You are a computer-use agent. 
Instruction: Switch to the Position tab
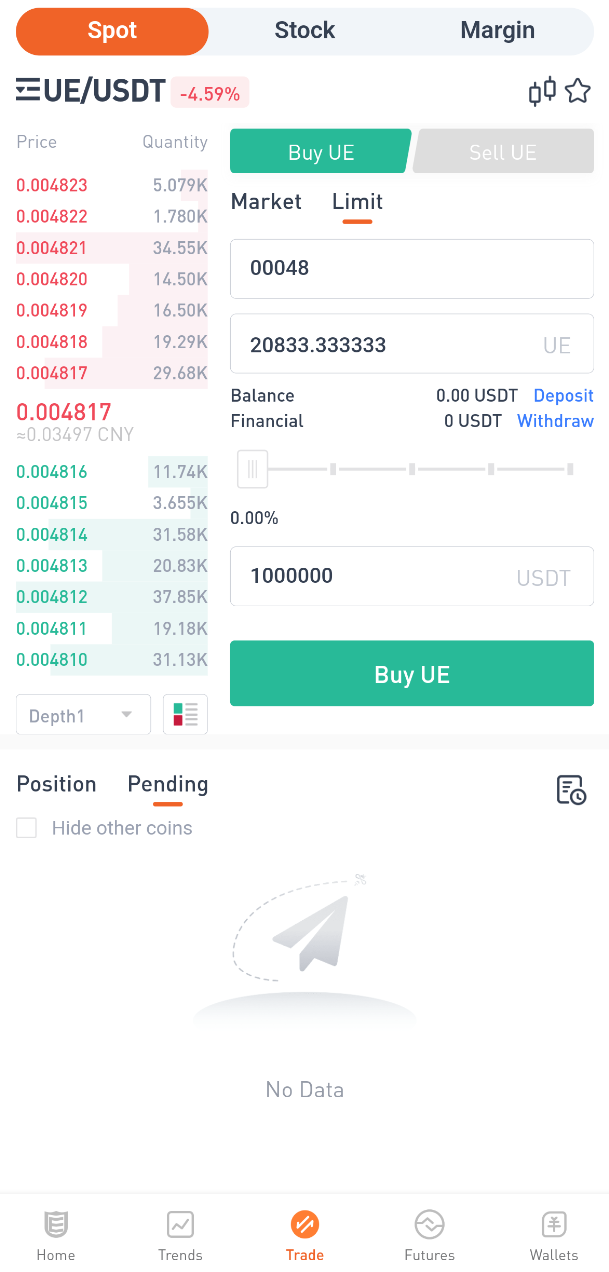pyautogui.click(x=57, y=784)
